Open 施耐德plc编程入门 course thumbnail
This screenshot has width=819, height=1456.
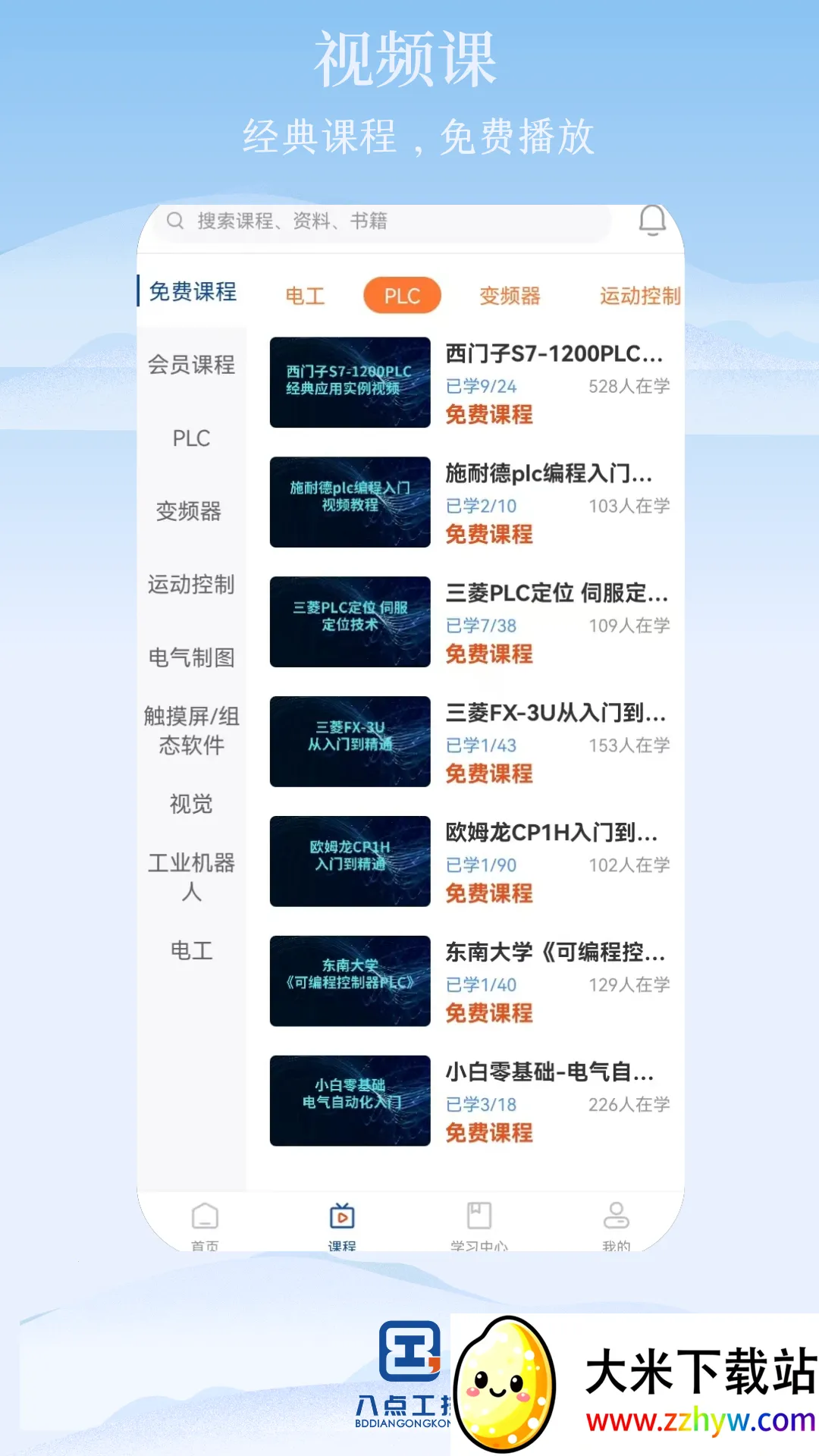350,500
